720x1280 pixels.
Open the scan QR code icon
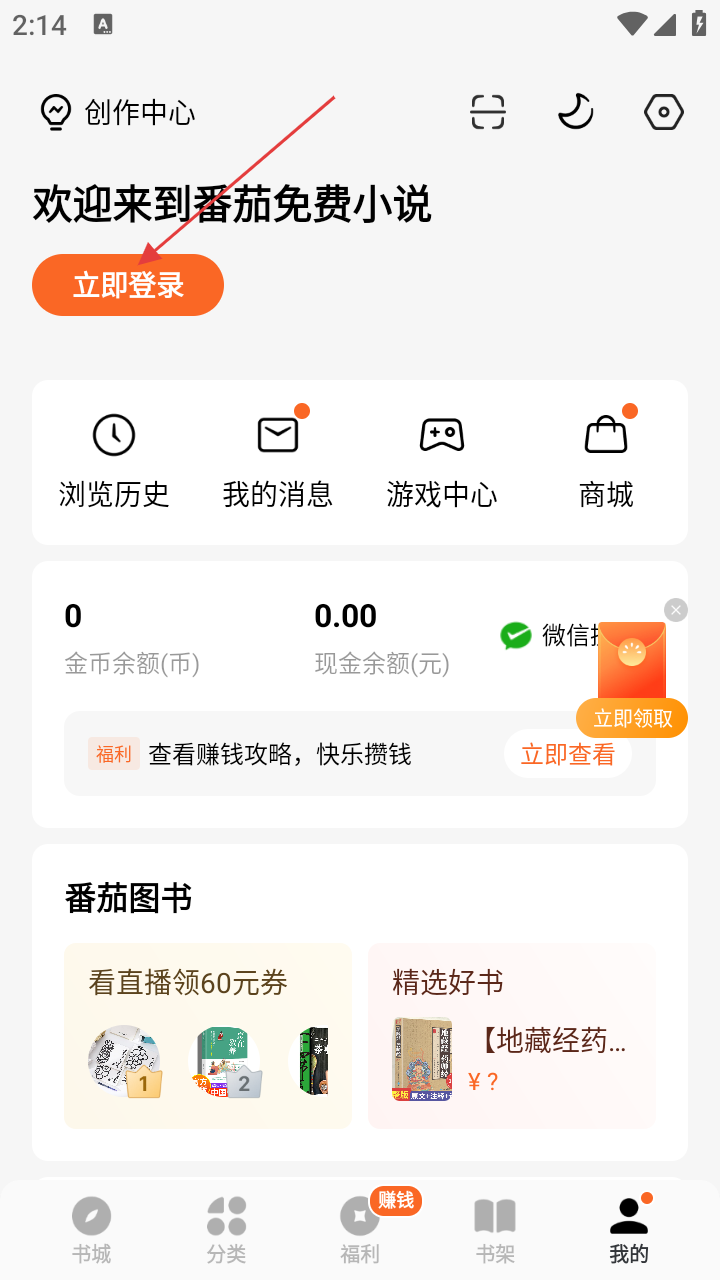point(488,112)
